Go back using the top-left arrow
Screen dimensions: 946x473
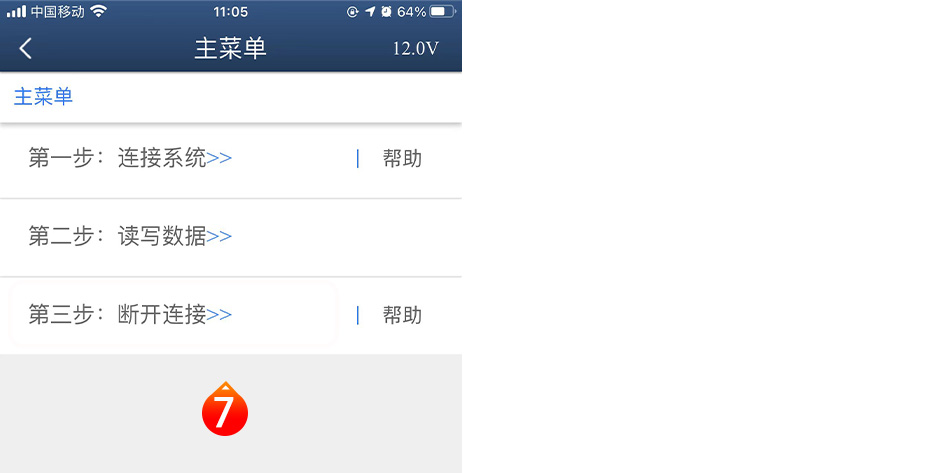26,48
